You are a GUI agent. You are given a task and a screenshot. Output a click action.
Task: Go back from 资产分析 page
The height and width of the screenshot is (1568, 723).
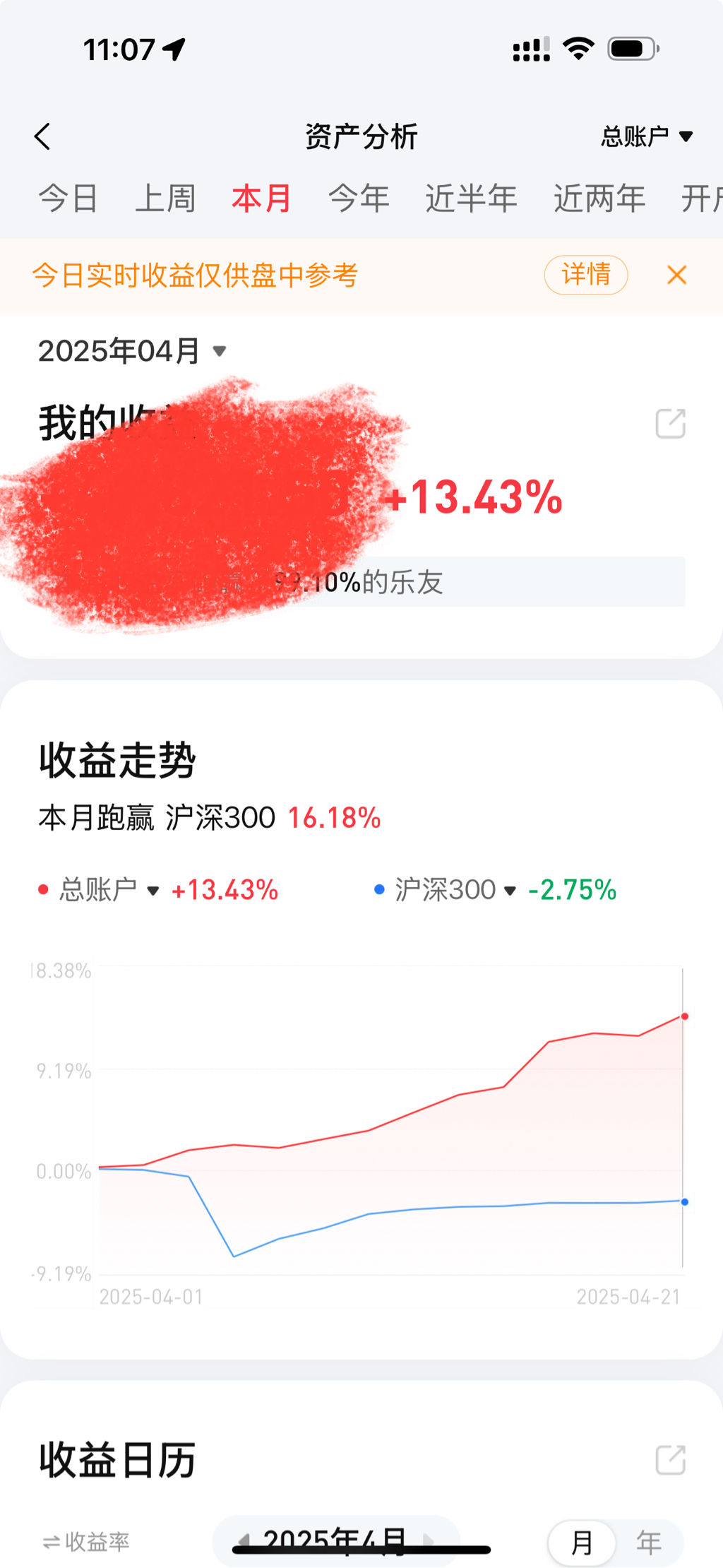42,136
